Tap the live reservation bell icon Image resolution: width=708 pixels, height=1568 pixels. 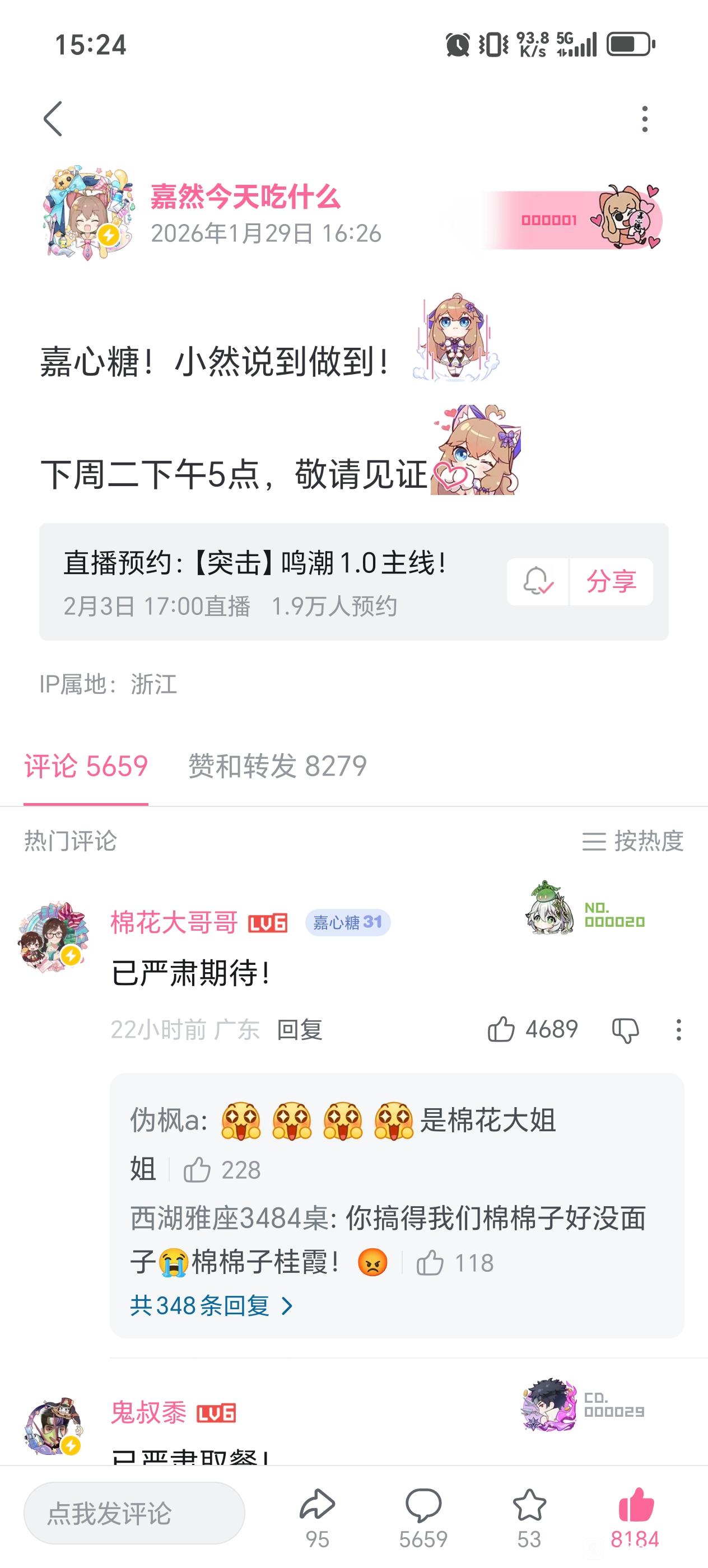538,581
